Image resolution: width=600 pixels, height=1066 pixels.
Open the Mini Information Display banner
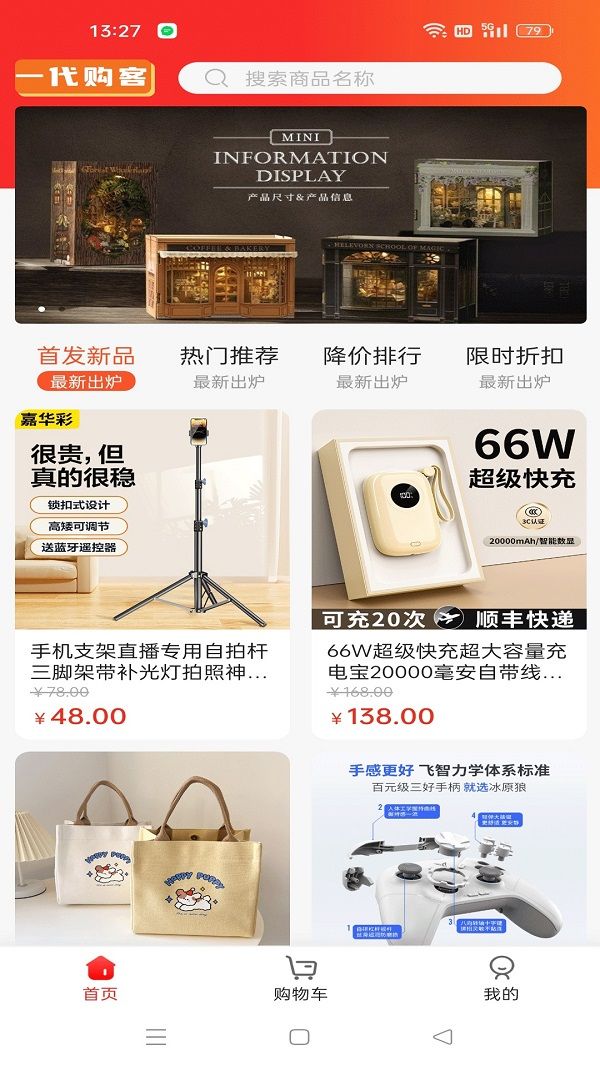(x=300, y=215)
